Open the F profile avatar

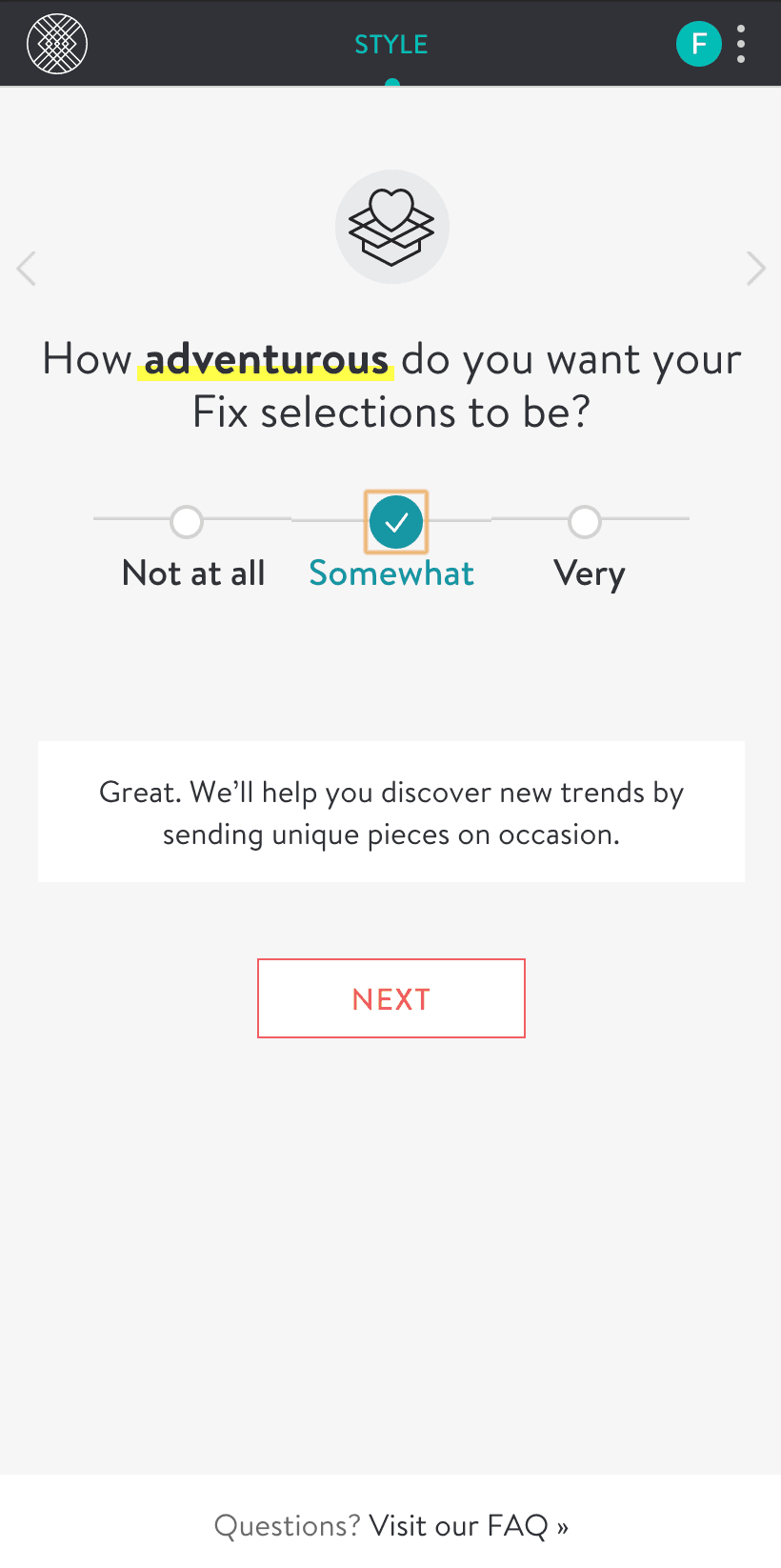tap(698, 44)
